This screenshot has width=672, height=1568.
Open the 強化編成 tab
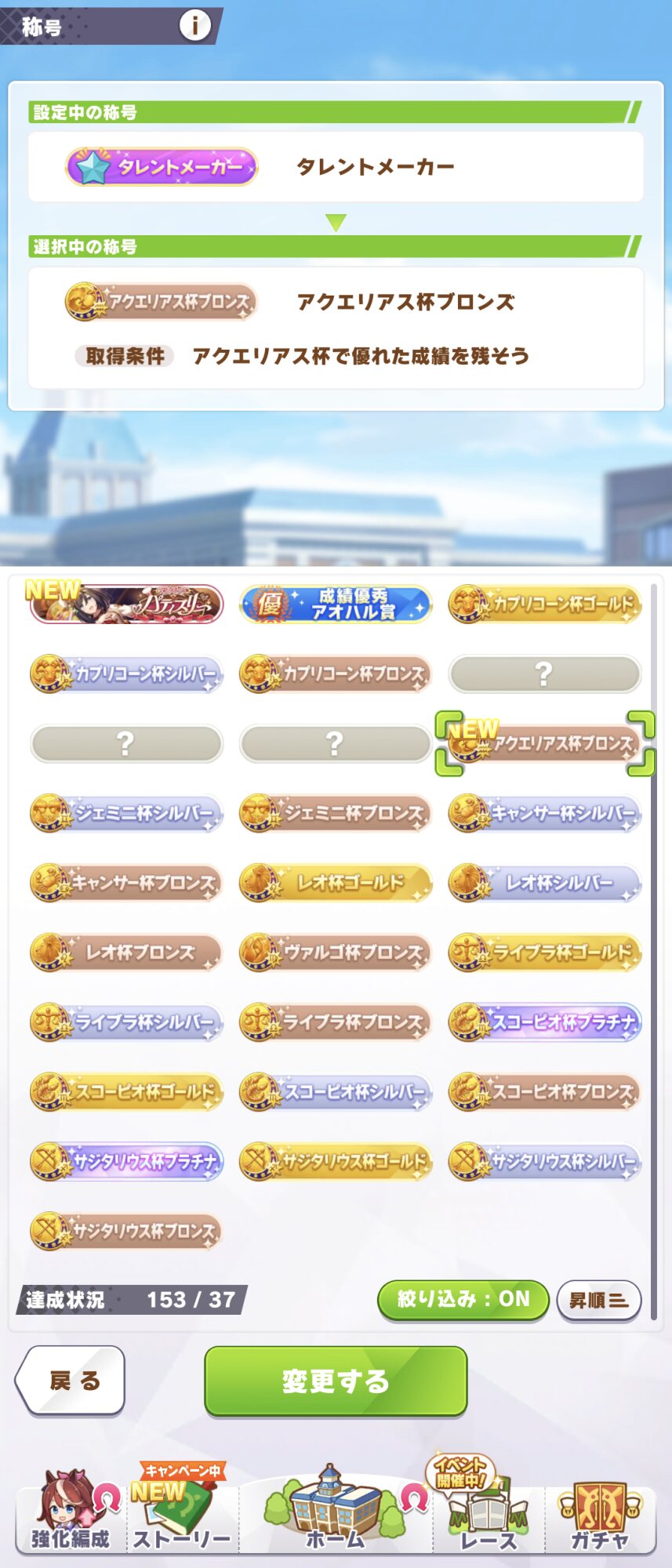tap(71, 1513)
